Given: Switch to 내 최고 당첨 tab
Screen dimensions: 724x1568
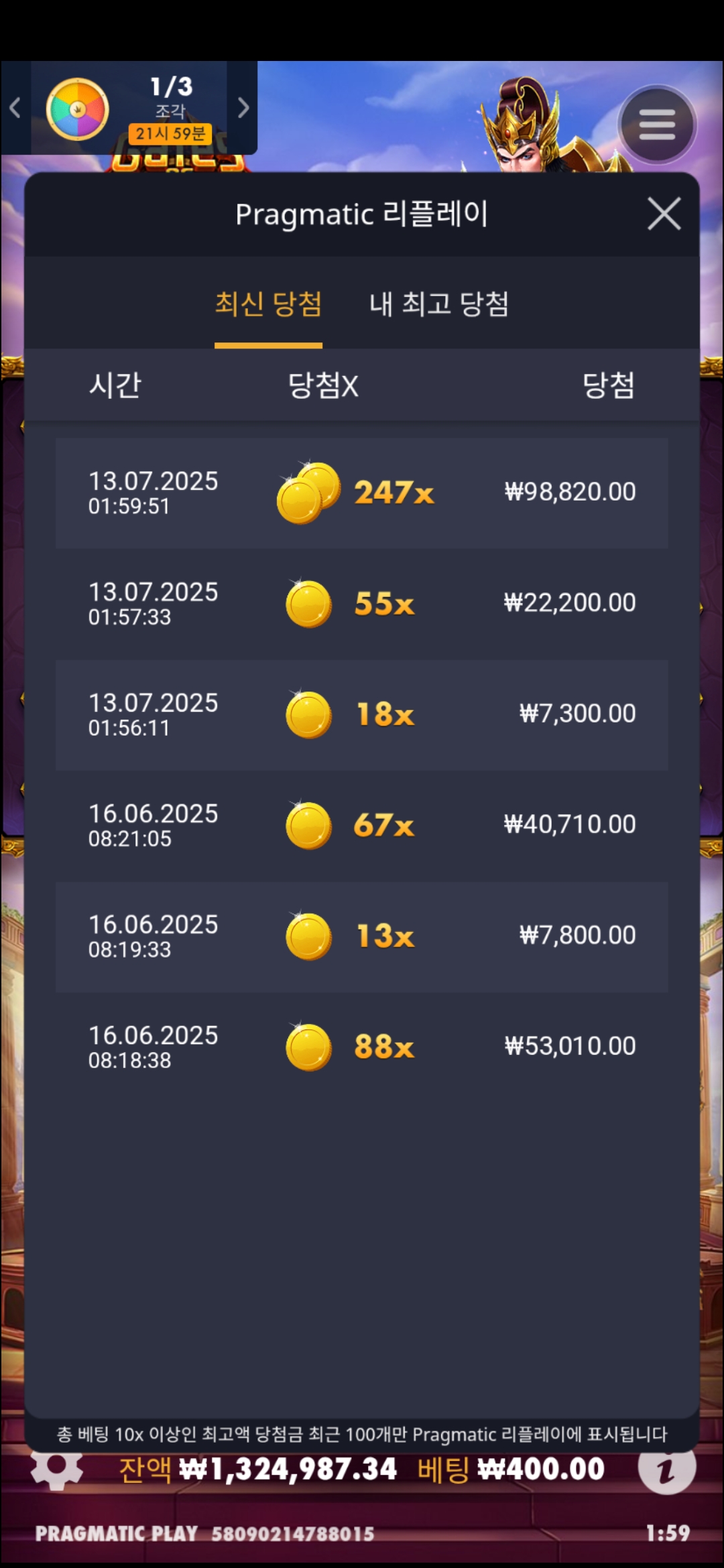Looking at the screenshot, I should coord(439,304).
